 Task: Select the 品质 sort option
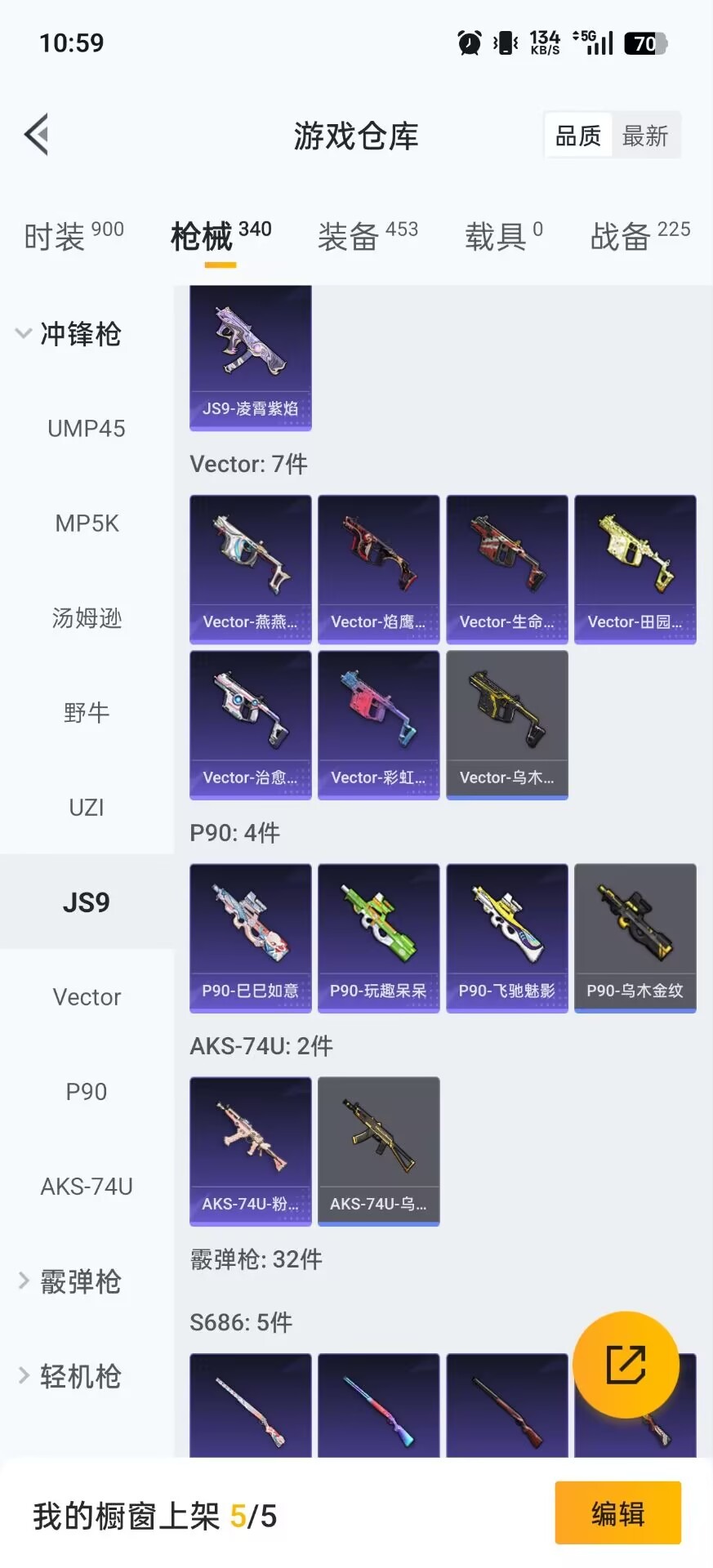click(x=577, y=136)
